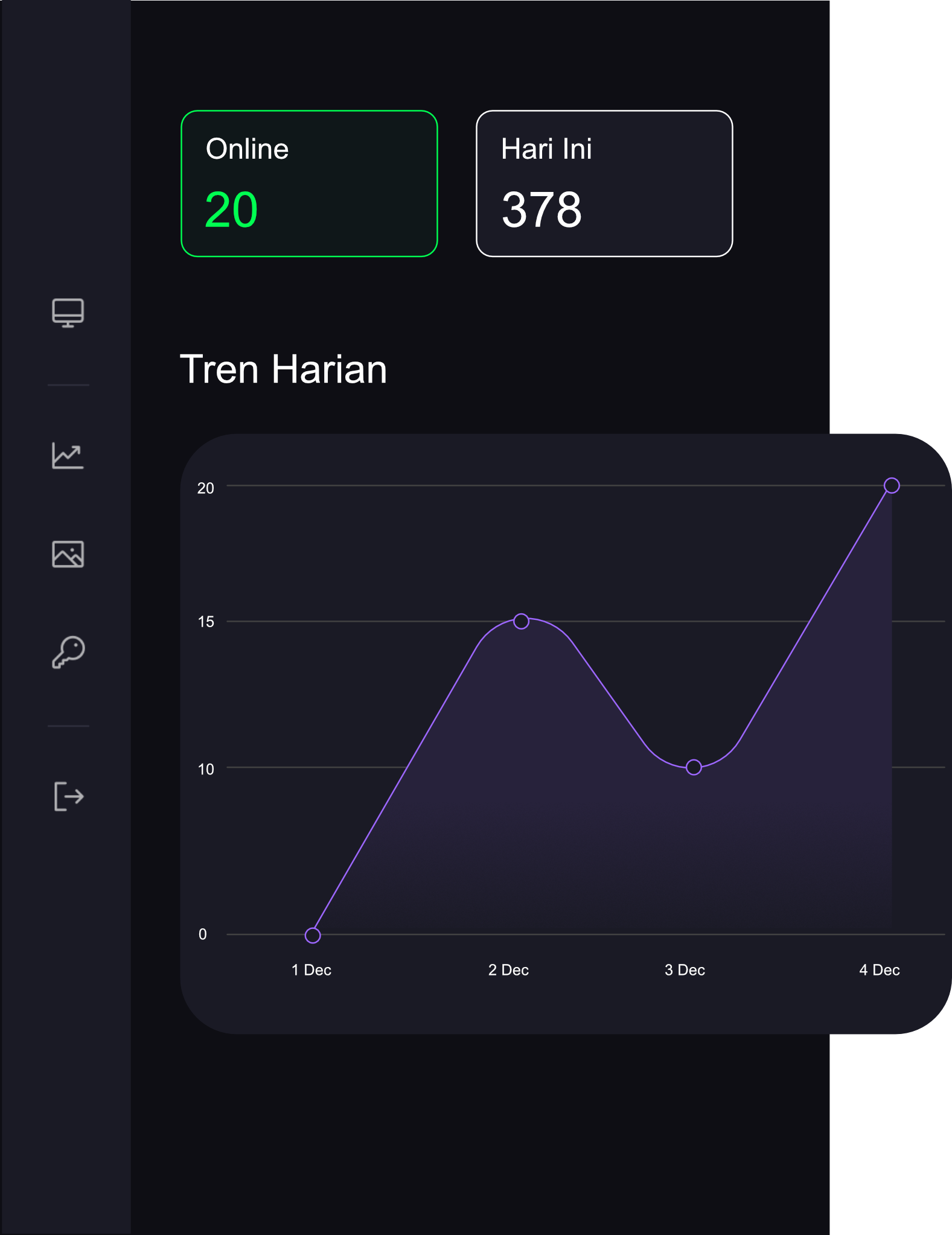Click the green number 20 in Online card
Viewport: 952px width, 1235px height.
tap(232, 211)
